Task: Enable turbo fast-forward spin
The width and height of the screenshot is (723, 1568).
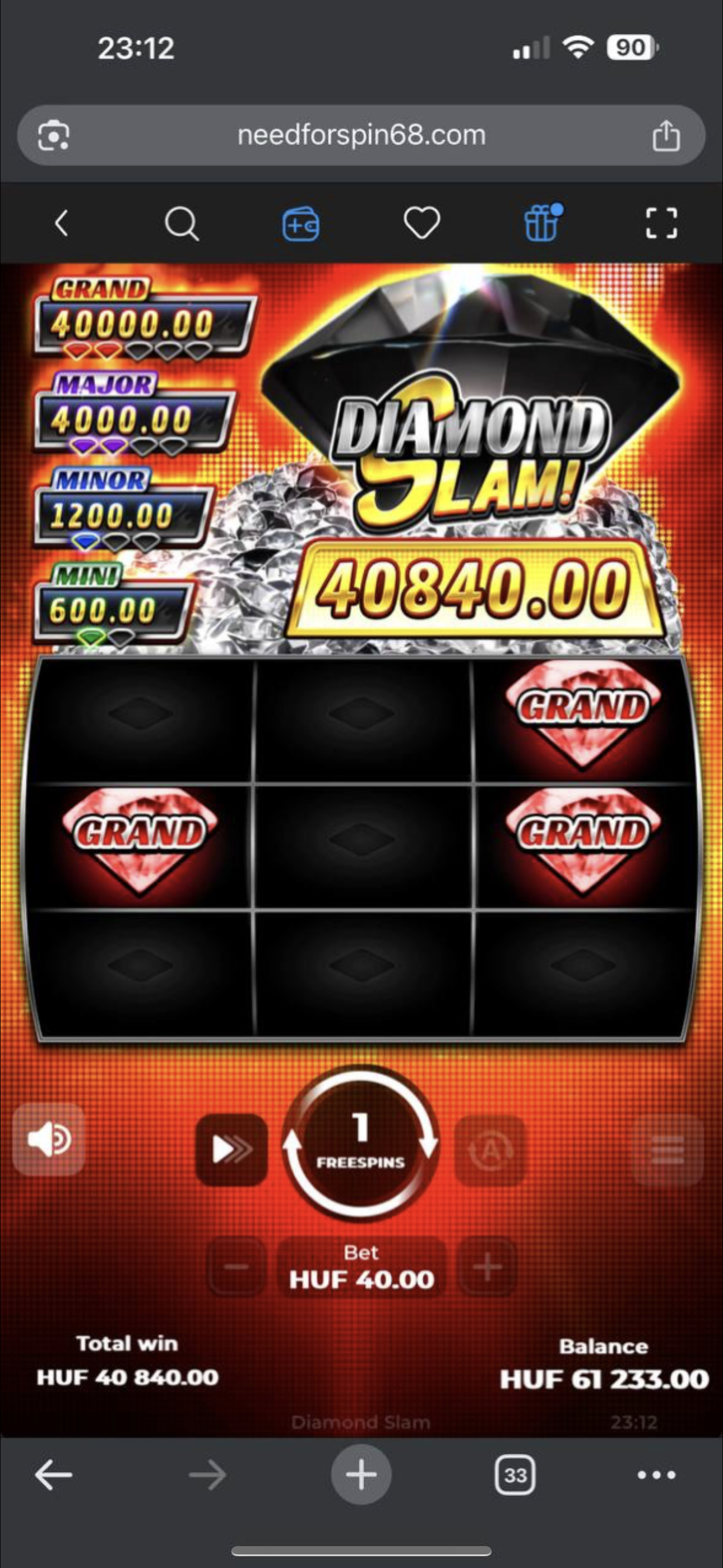Action: pyautogui.click(x=231, y=1150)
